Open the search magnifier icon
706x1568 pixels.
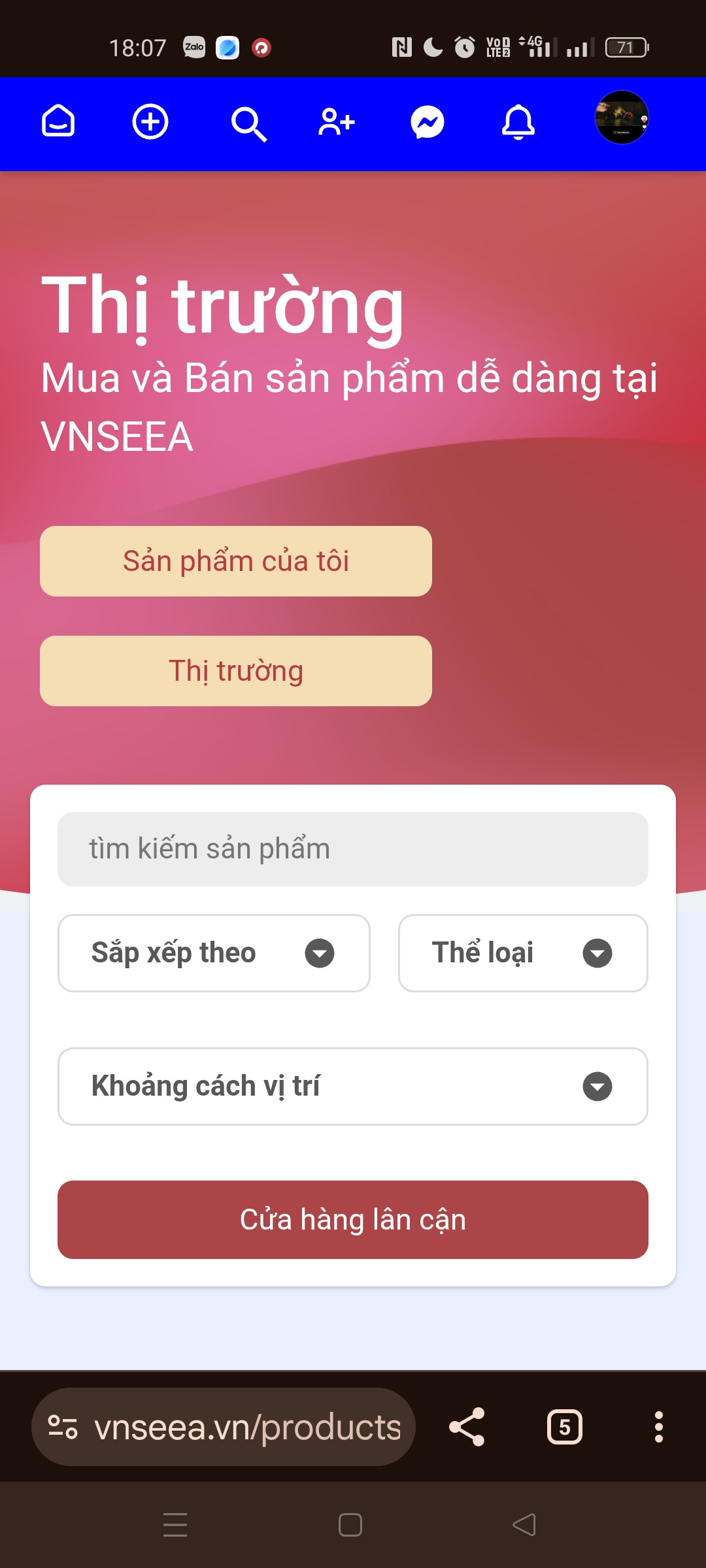(x=248, y=124)
